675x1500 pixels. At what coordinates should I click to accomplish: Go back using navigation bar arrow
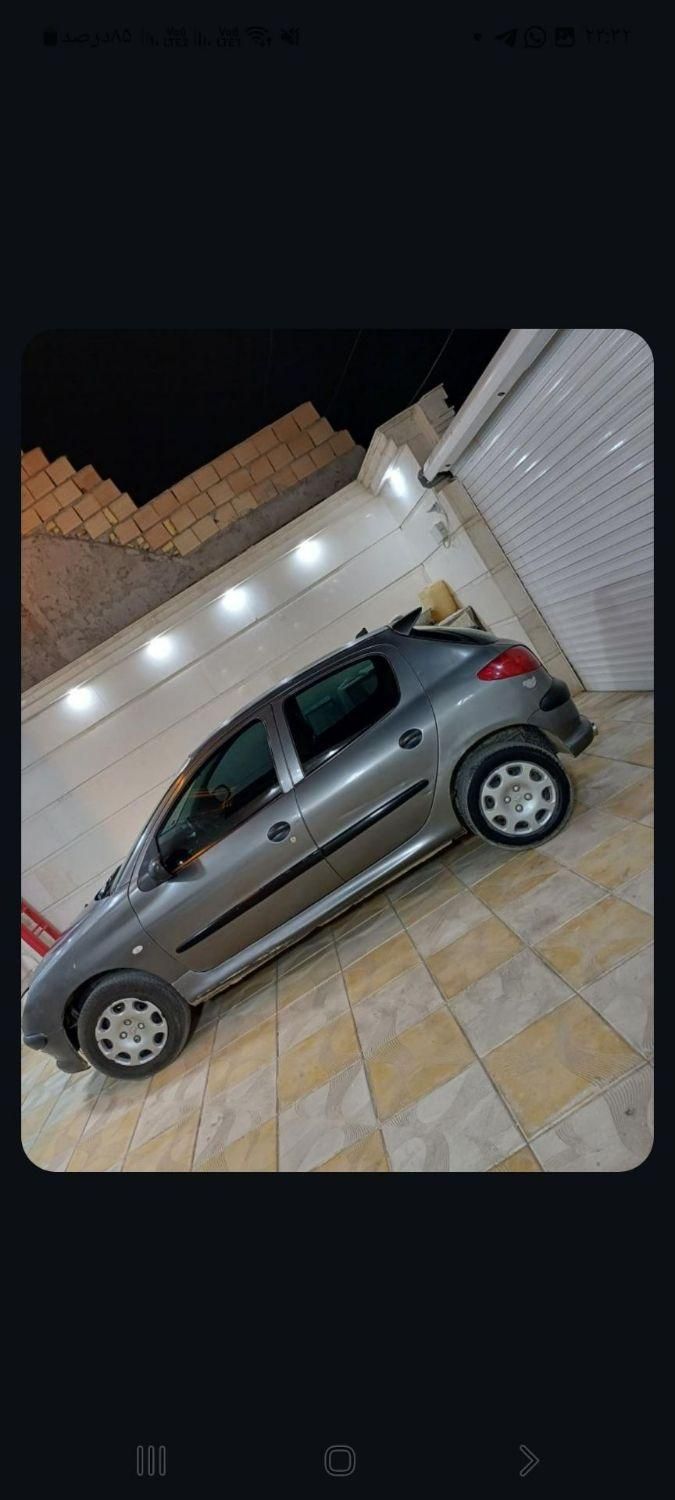coord(528,1460)
